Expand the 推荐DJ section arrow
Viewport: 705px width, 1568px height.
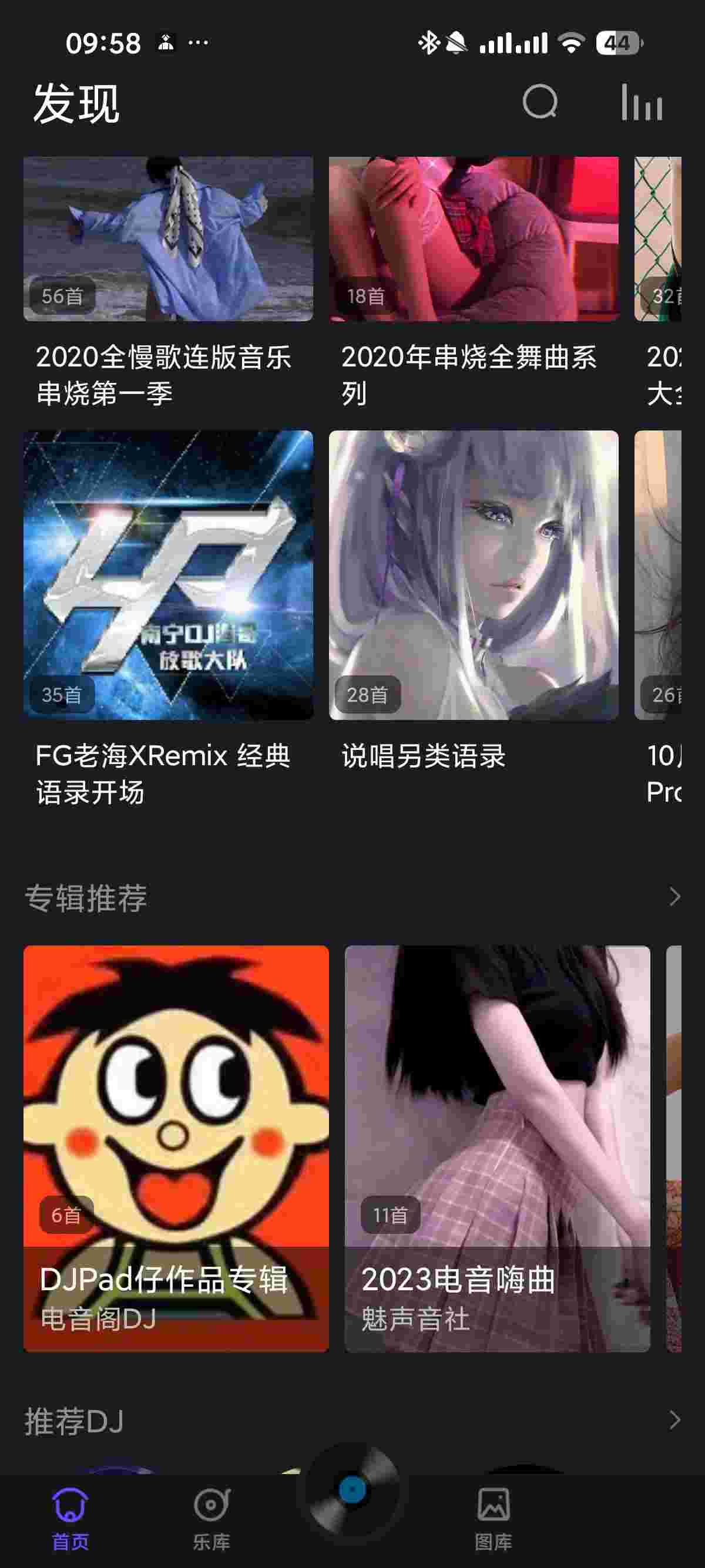[674, 1420]
